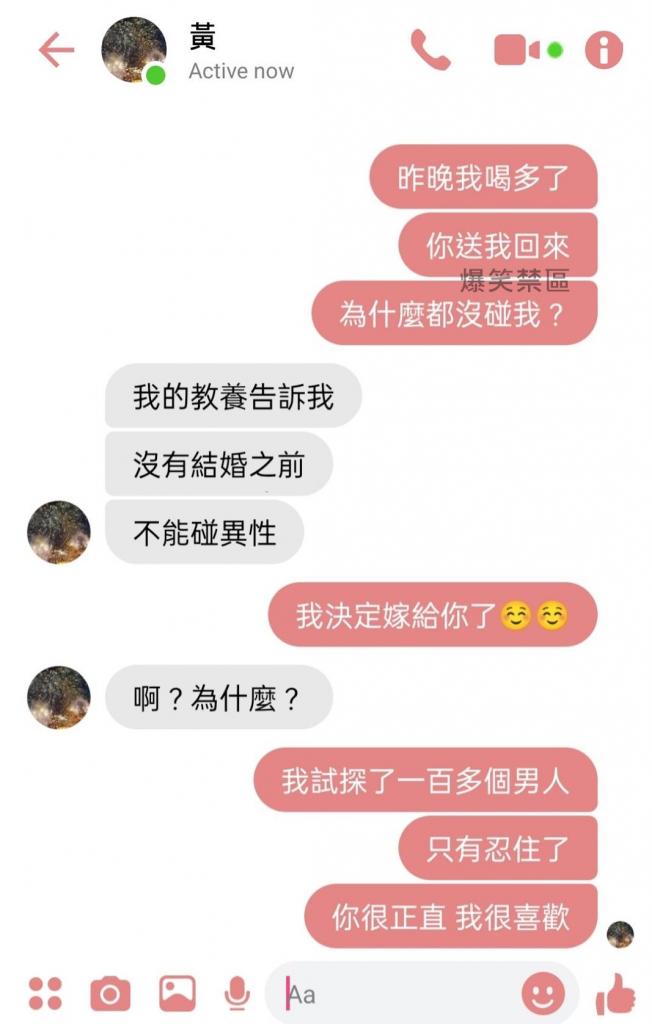Go back from the chat with 黃
The width and height of the screenshot is (652, 1024).
coord(56,51)
